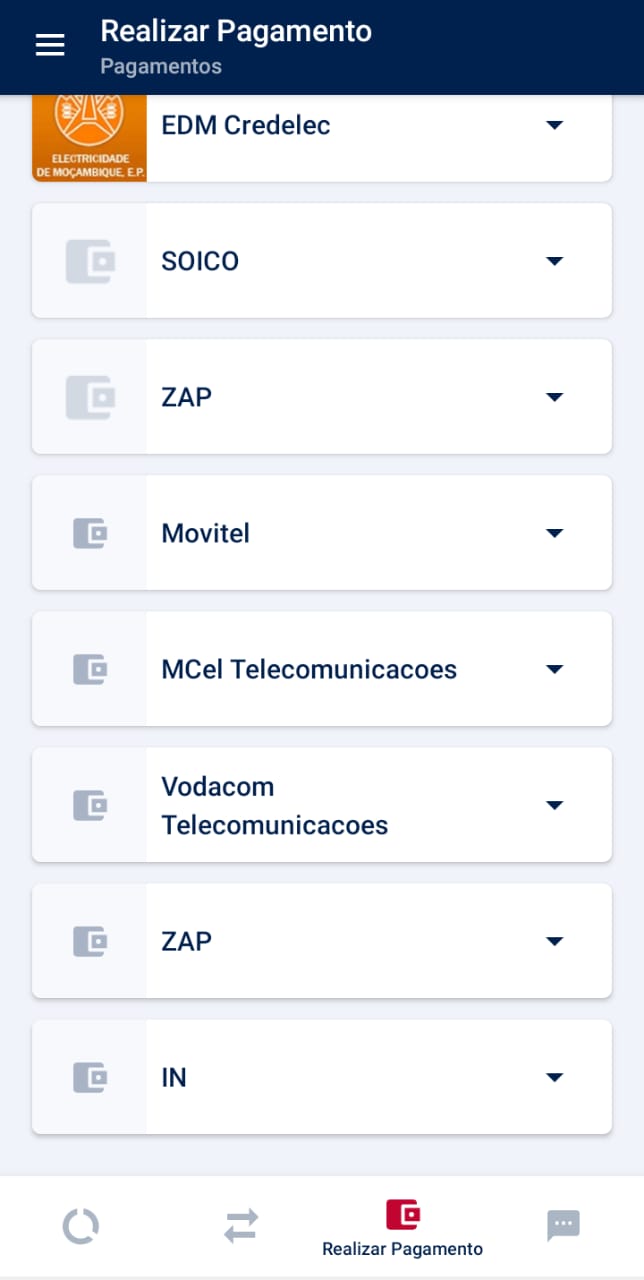Open the hamburger drawer menu
644x1280 pixels.
click(50, 45)
